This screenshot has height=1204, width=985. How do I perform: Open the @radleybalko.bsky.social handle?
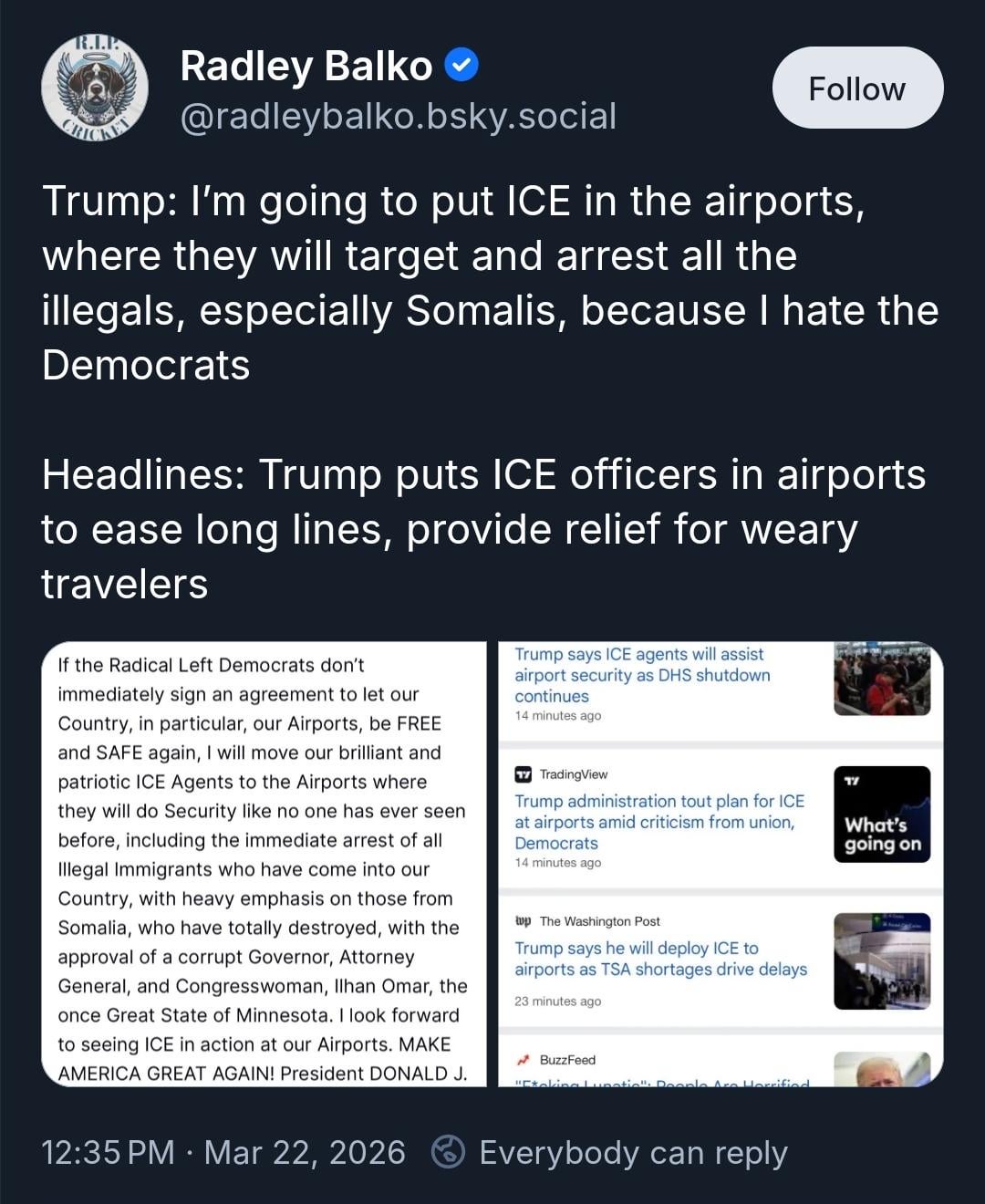(x=398, y=117)
